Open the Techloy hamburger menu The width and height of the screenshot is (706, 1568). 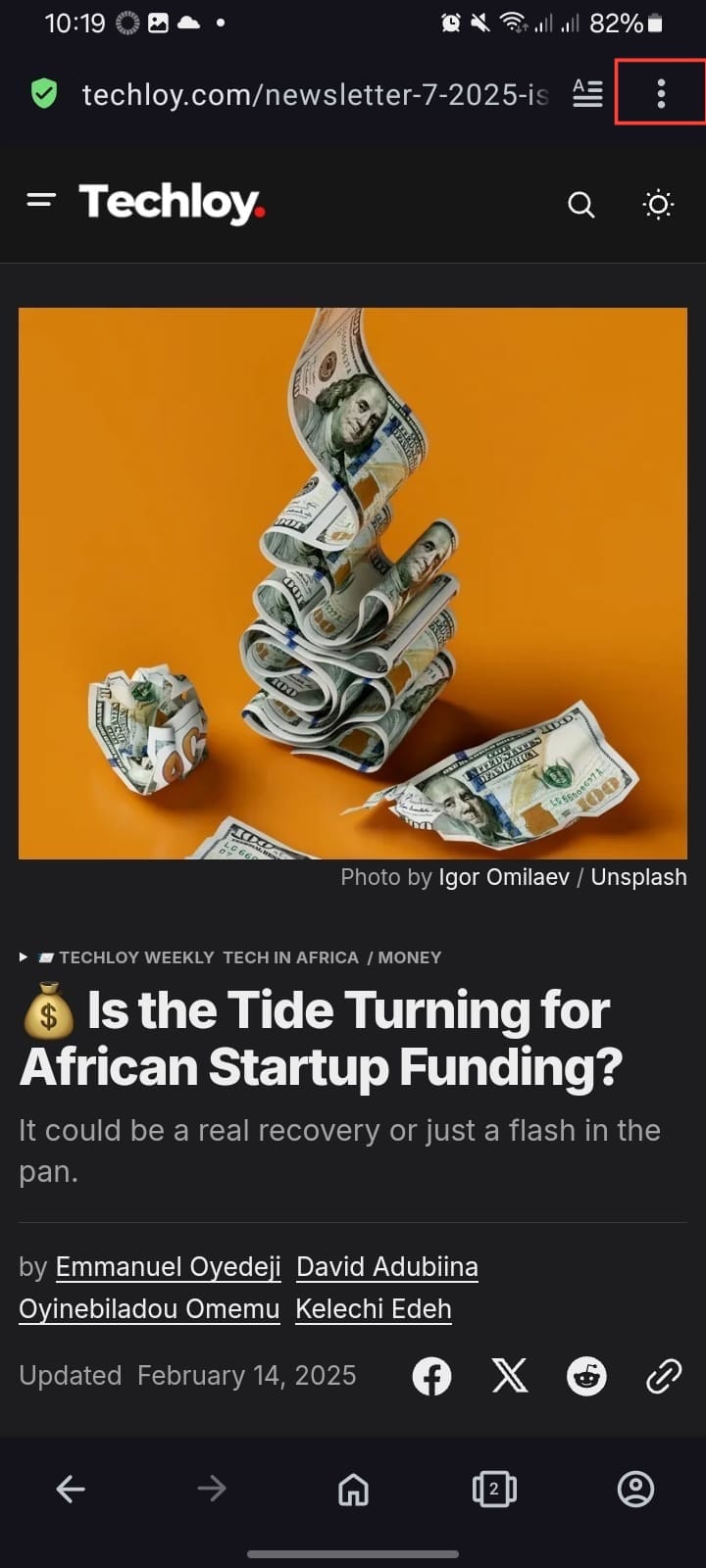click(x=41, y=201)
